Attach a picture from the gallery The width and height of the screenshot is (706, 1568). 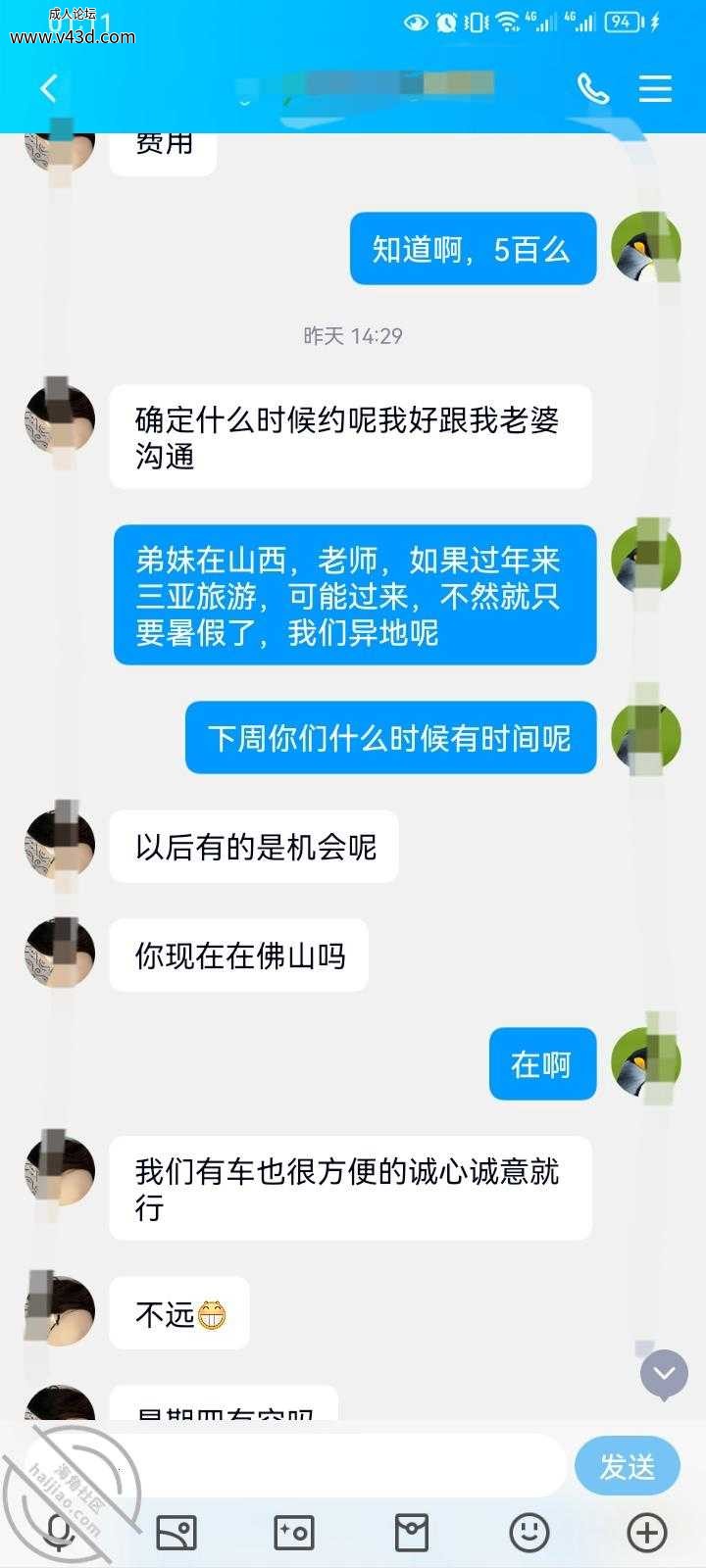[x=177, y=1532]
